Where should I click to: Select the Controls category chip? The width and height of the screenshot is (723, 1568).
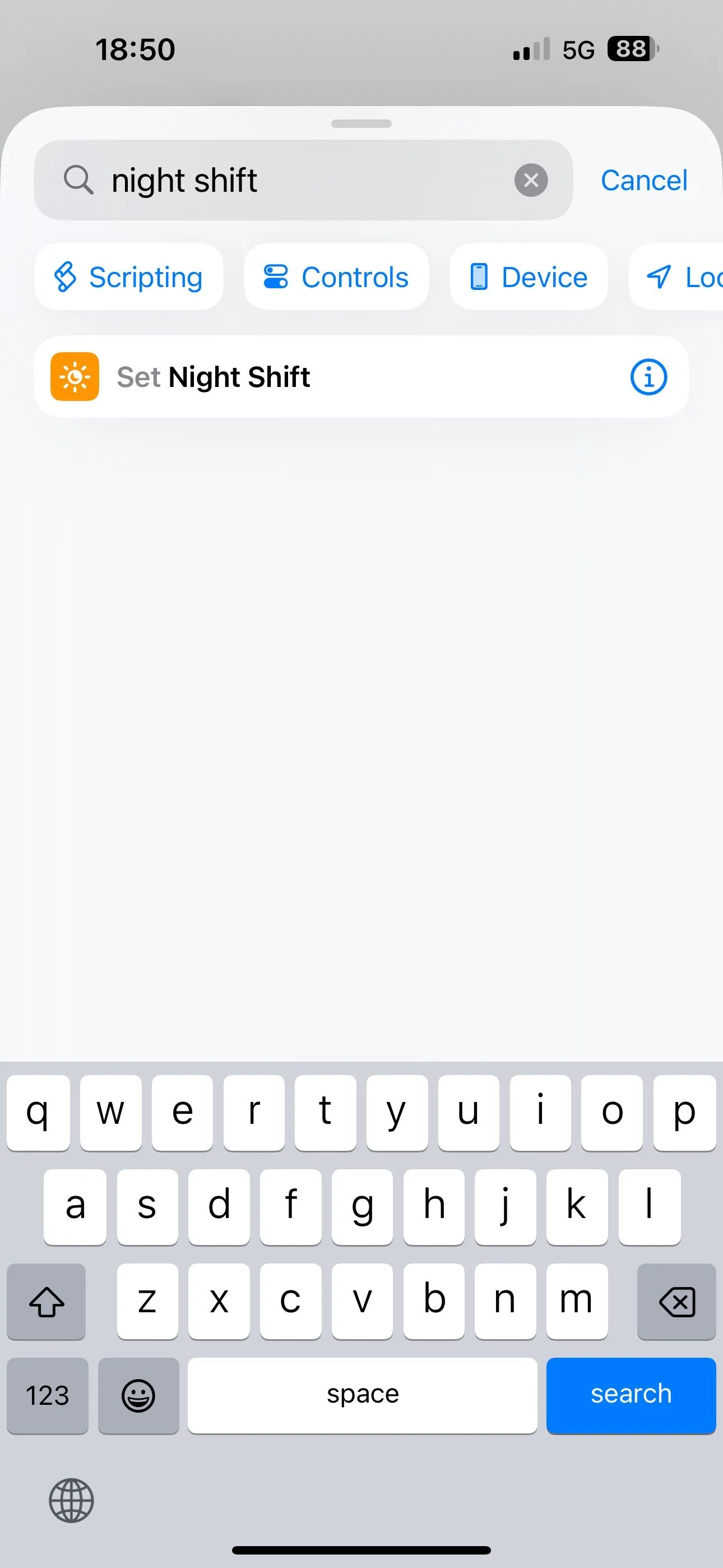click(x=336, y=277)
